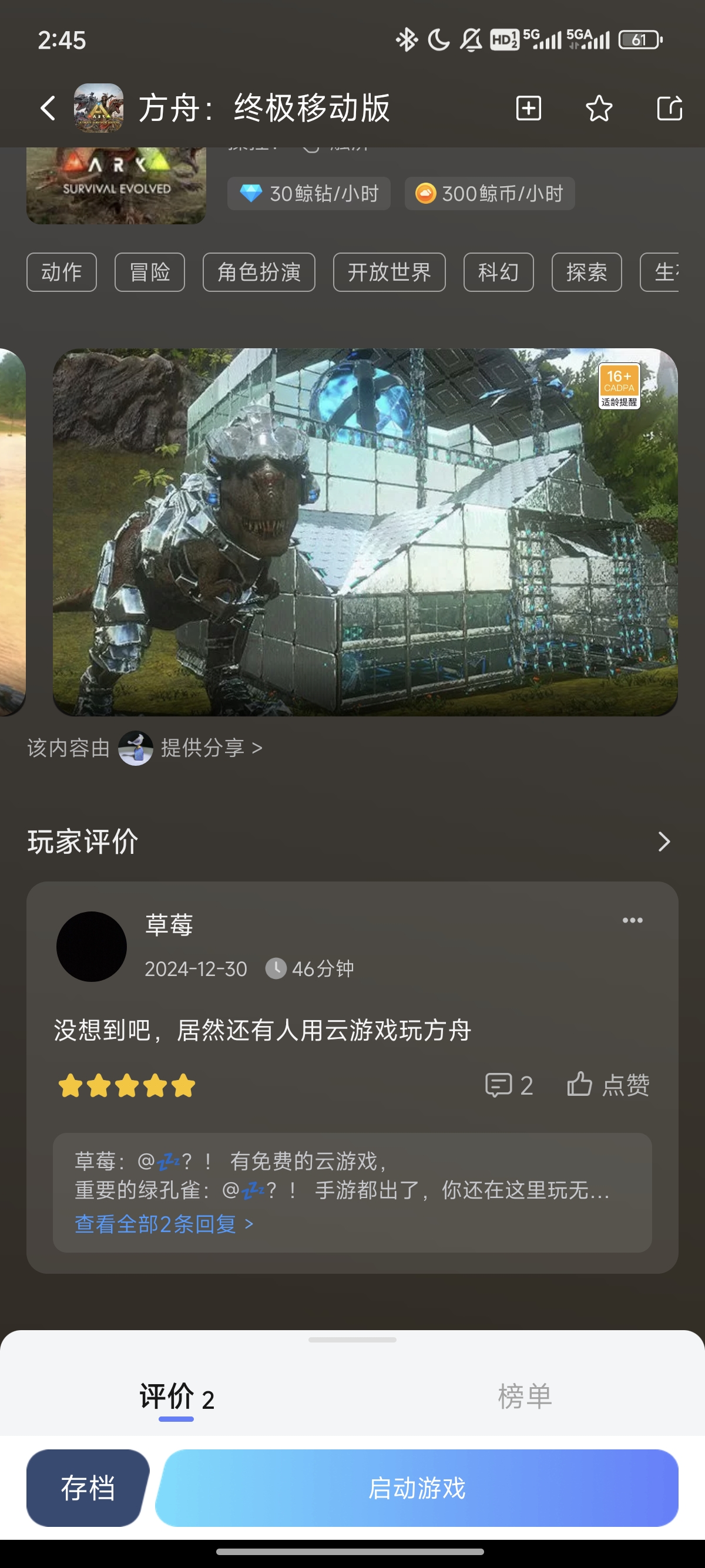Open the 存档 saves button
705x1568 pixels.
[87, 1488]
